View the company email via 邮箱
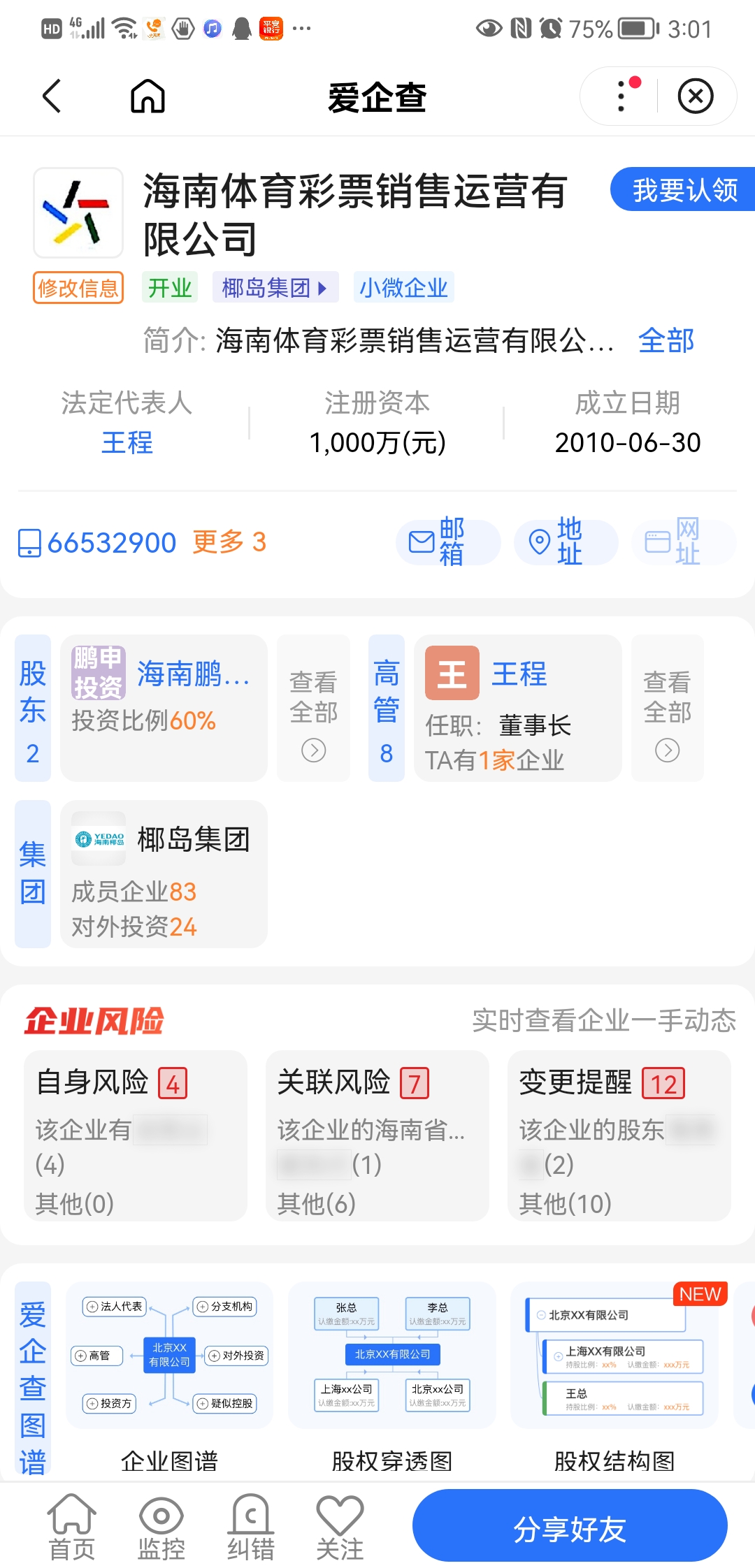 (448, 542)
